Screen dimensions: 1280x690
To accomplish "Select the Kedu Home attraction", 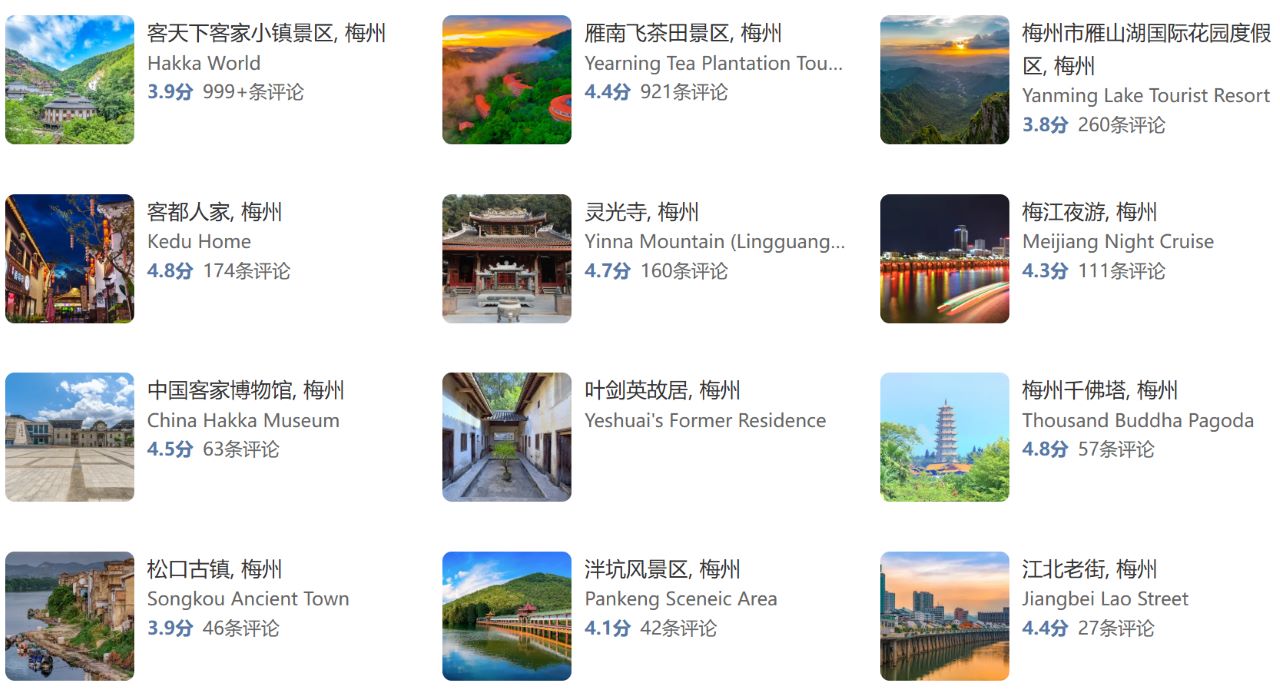I will [215, 212].
